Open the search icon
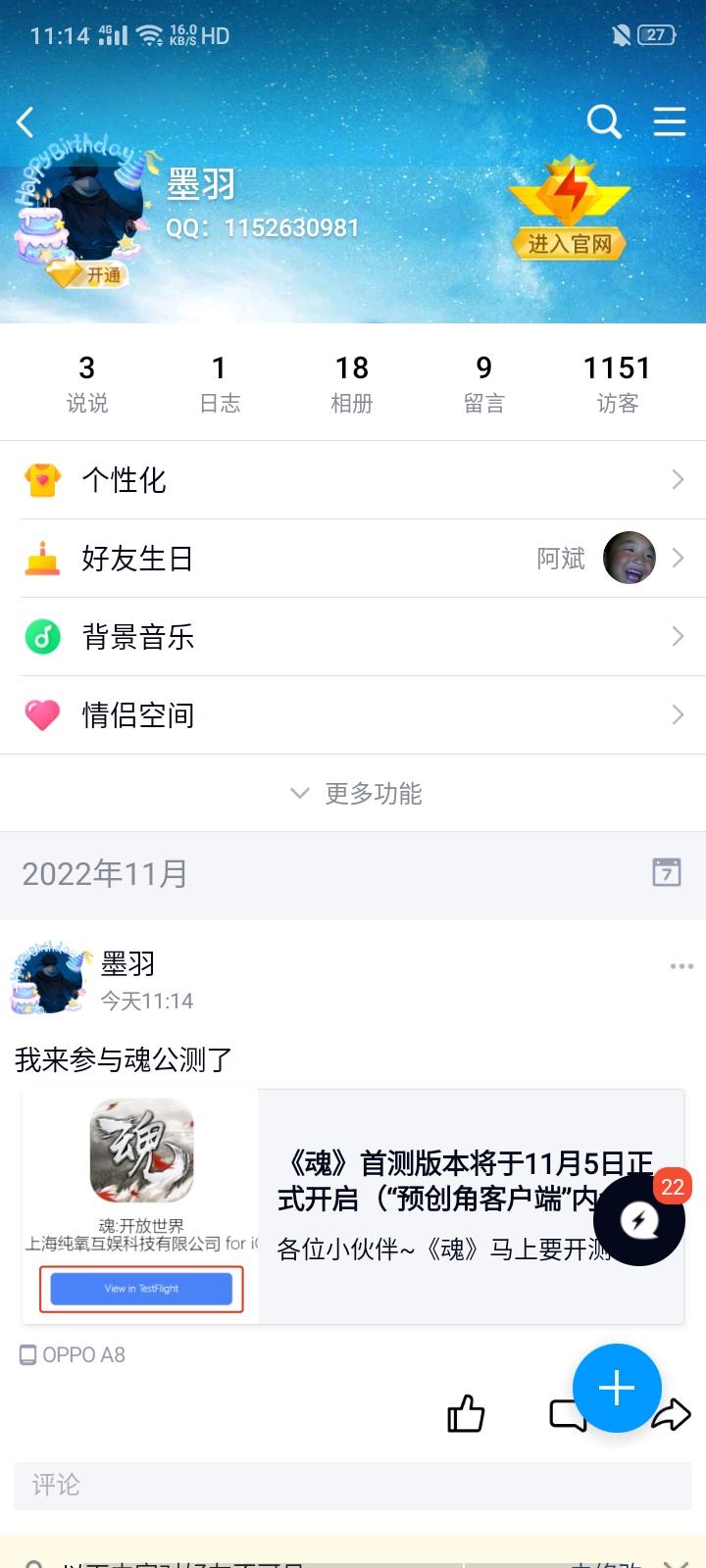Viewport: 706px width, 1568px height. [603, 122]
